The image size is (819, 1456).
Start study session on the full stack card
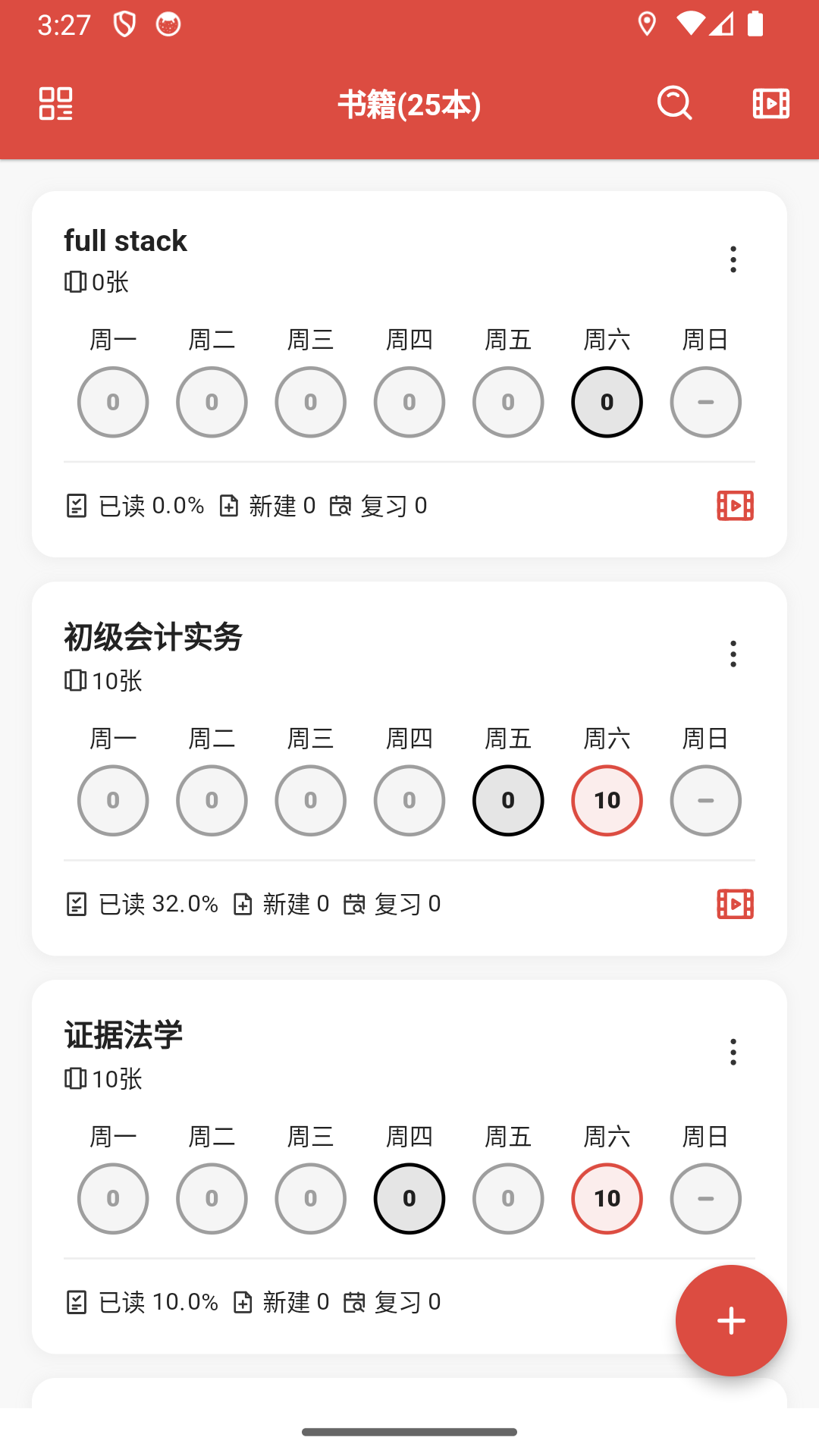tap(734, 505)
